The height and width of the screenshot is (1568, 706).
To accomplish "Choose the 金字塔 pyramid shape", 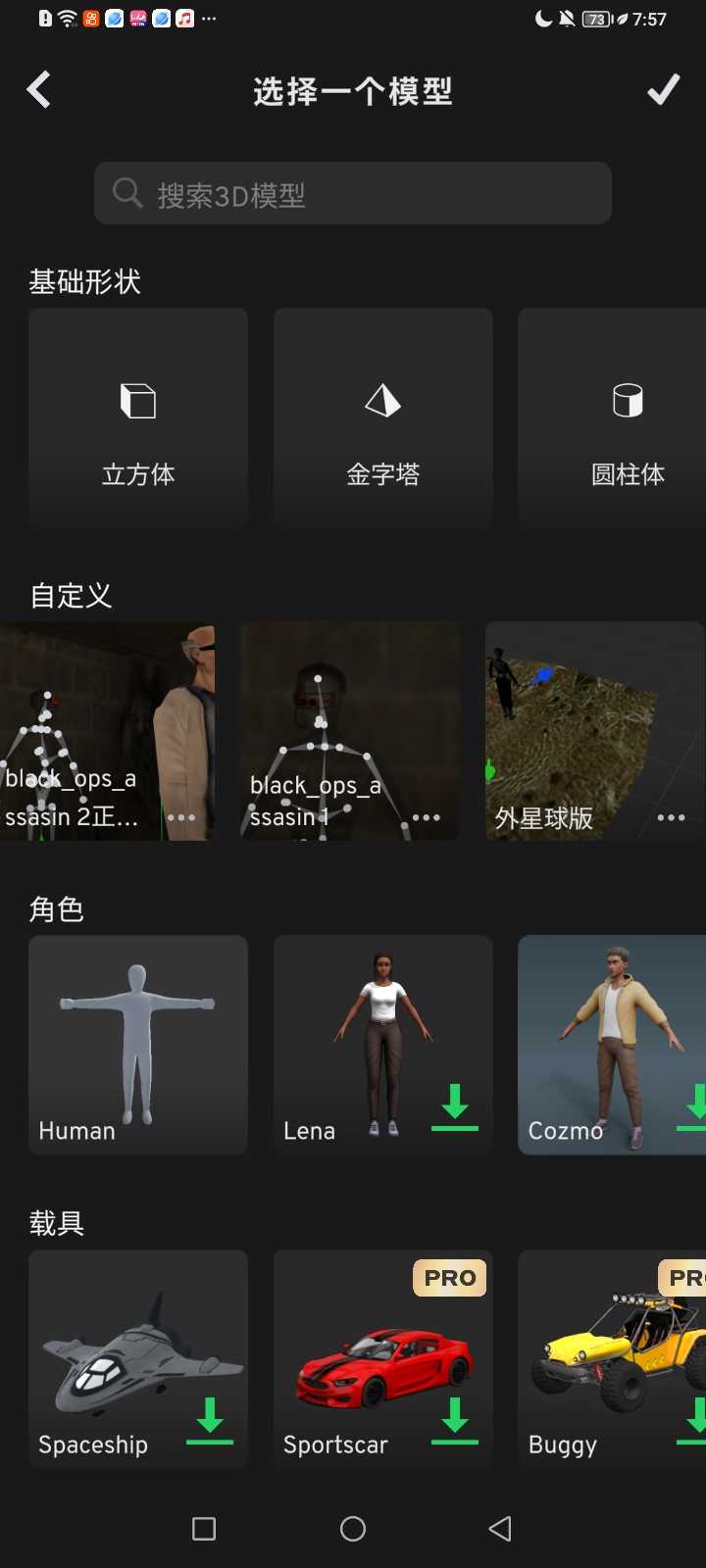I will point(382,419).
